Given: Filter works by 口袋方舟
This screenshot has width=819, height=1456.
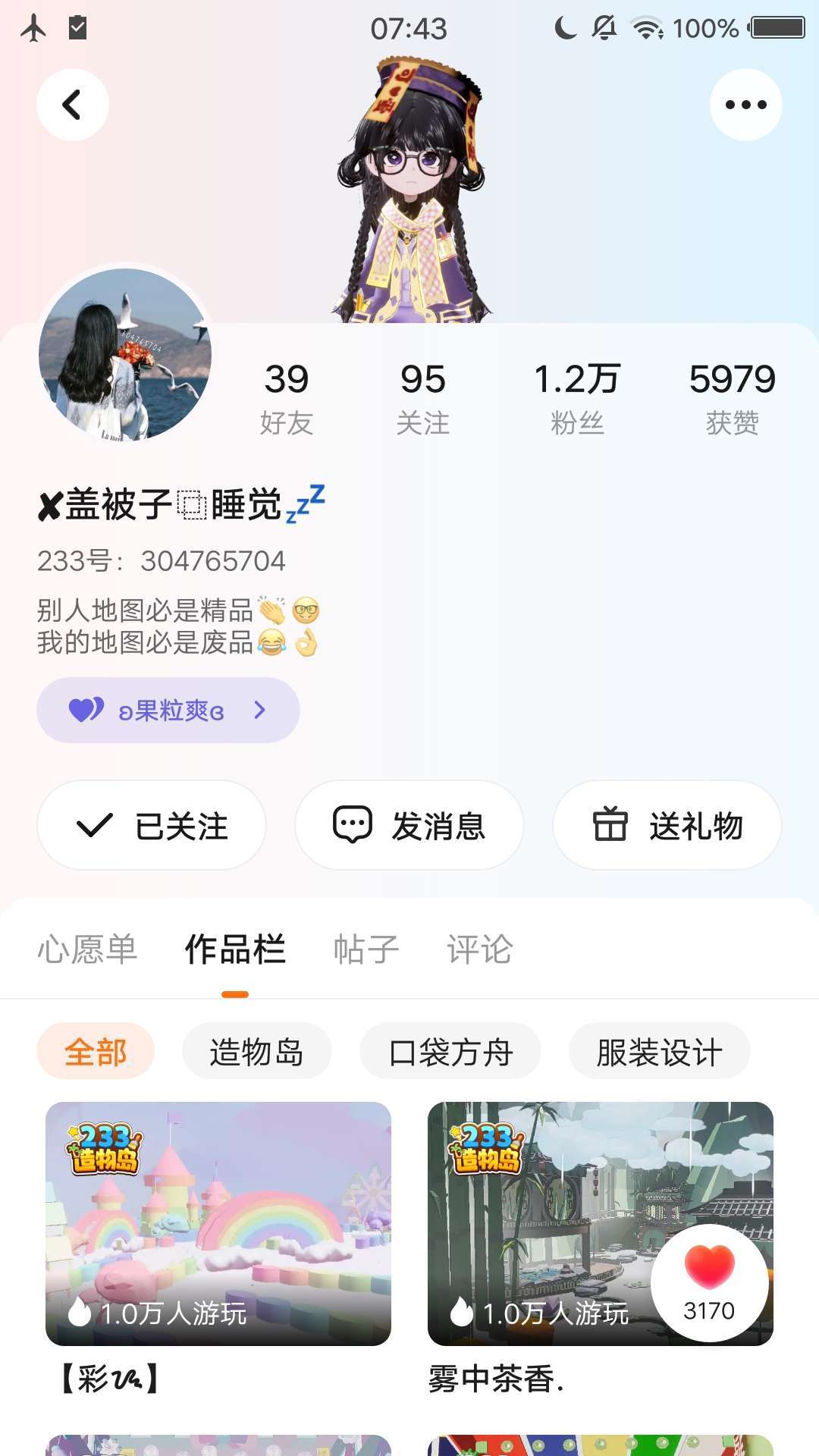Looking at the screenshot, I should (450, 1052).
